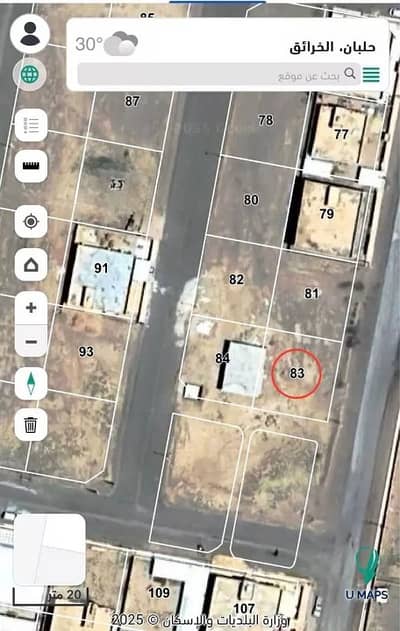The height and width of the screenshot is (631, 400).
Task: Zoom in with the plus button
Action: (x=31, y=308)
